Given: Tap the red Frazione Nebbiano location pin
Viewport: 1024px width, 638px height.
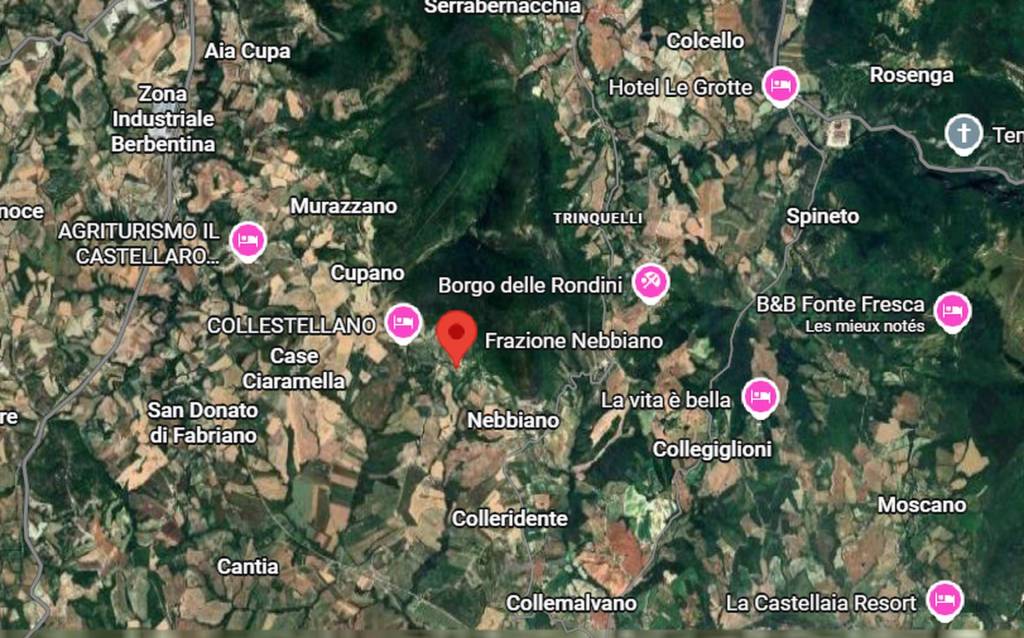Looking at the screenshot, I should 458,335.
